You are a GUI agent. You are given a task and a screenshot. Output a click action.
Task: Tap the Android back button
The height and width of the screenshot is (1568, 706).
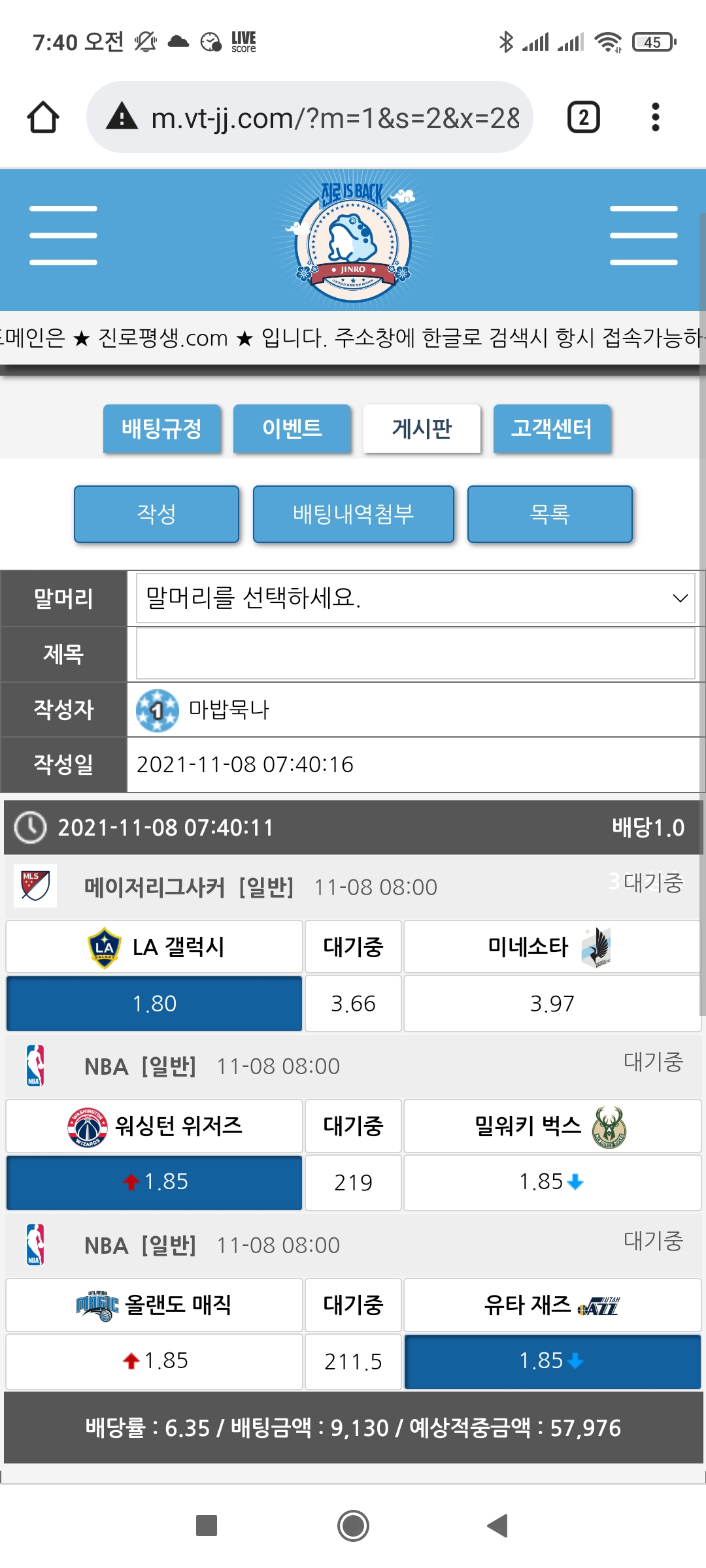498,1526
